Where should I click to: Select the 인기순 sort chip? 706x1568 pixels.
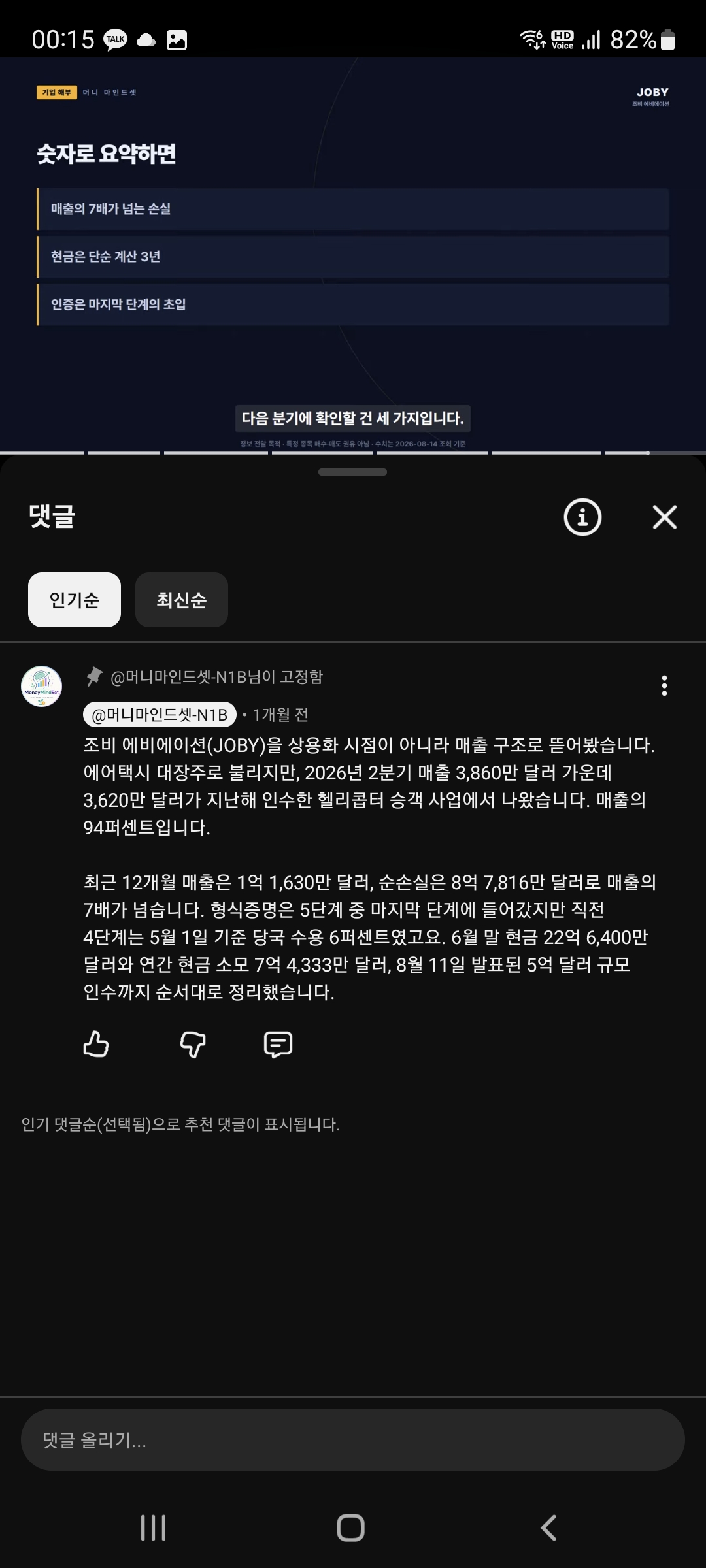(75, 600)
